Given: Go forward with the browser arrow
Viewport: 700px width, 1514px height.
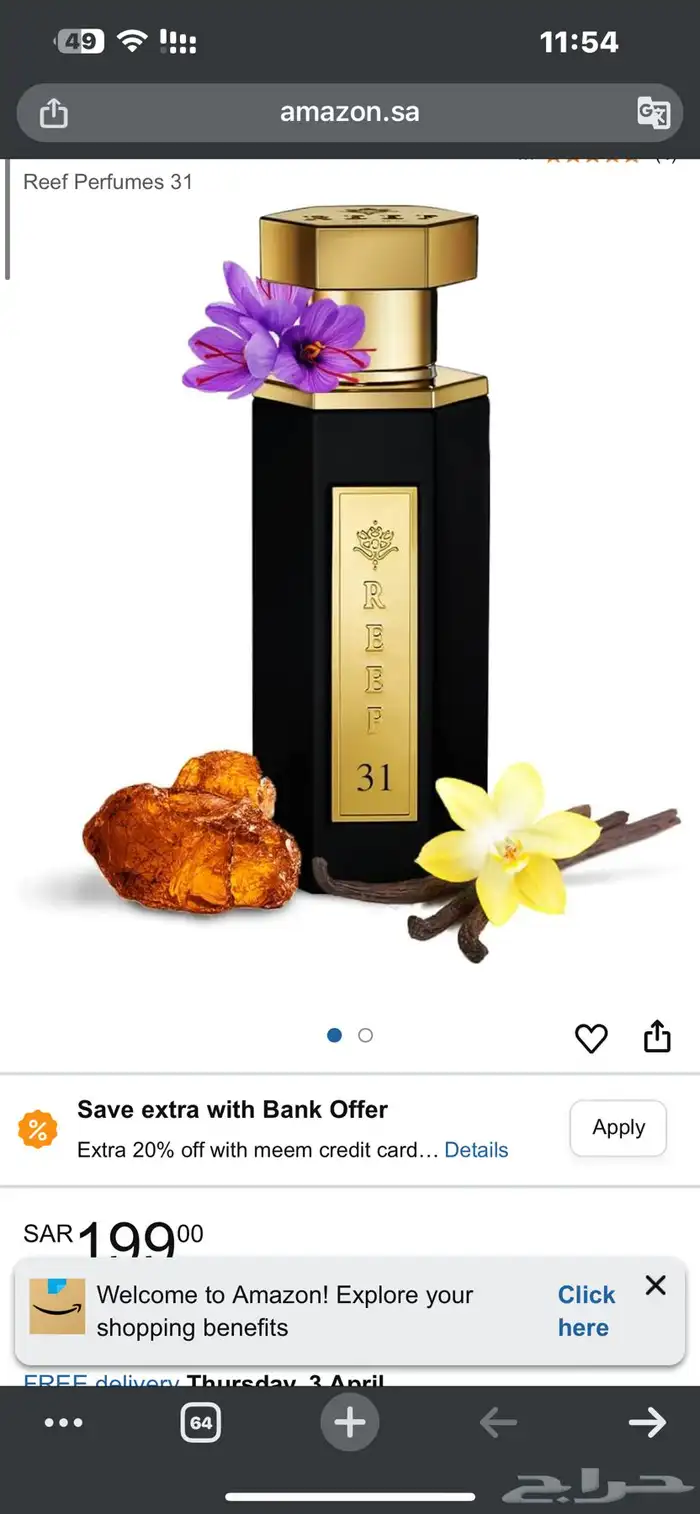Looking at the screenshot, I should [x=646, y=1422].
